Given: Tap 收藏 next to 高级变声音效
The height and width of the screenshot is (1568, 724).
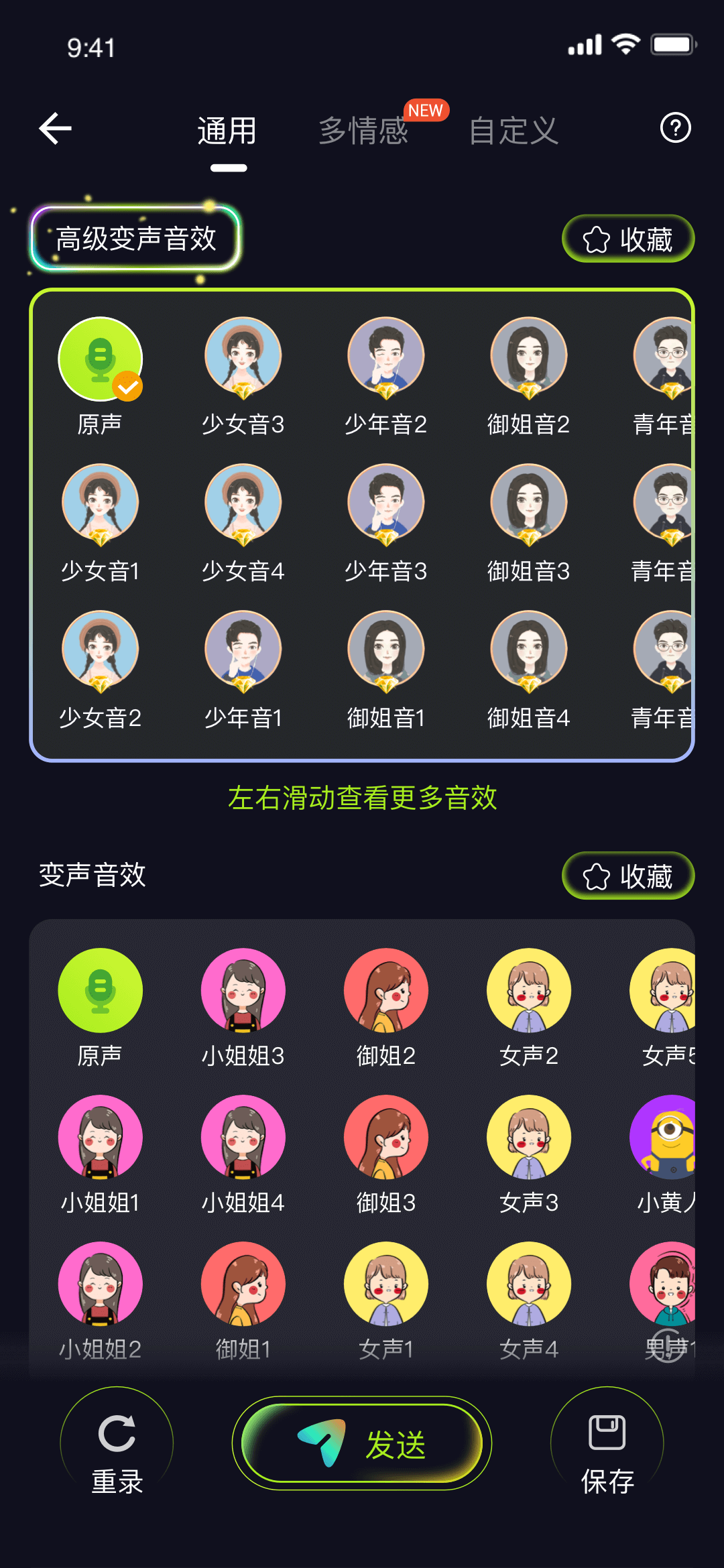Looking at the screenshot, I should pos(627,239).
